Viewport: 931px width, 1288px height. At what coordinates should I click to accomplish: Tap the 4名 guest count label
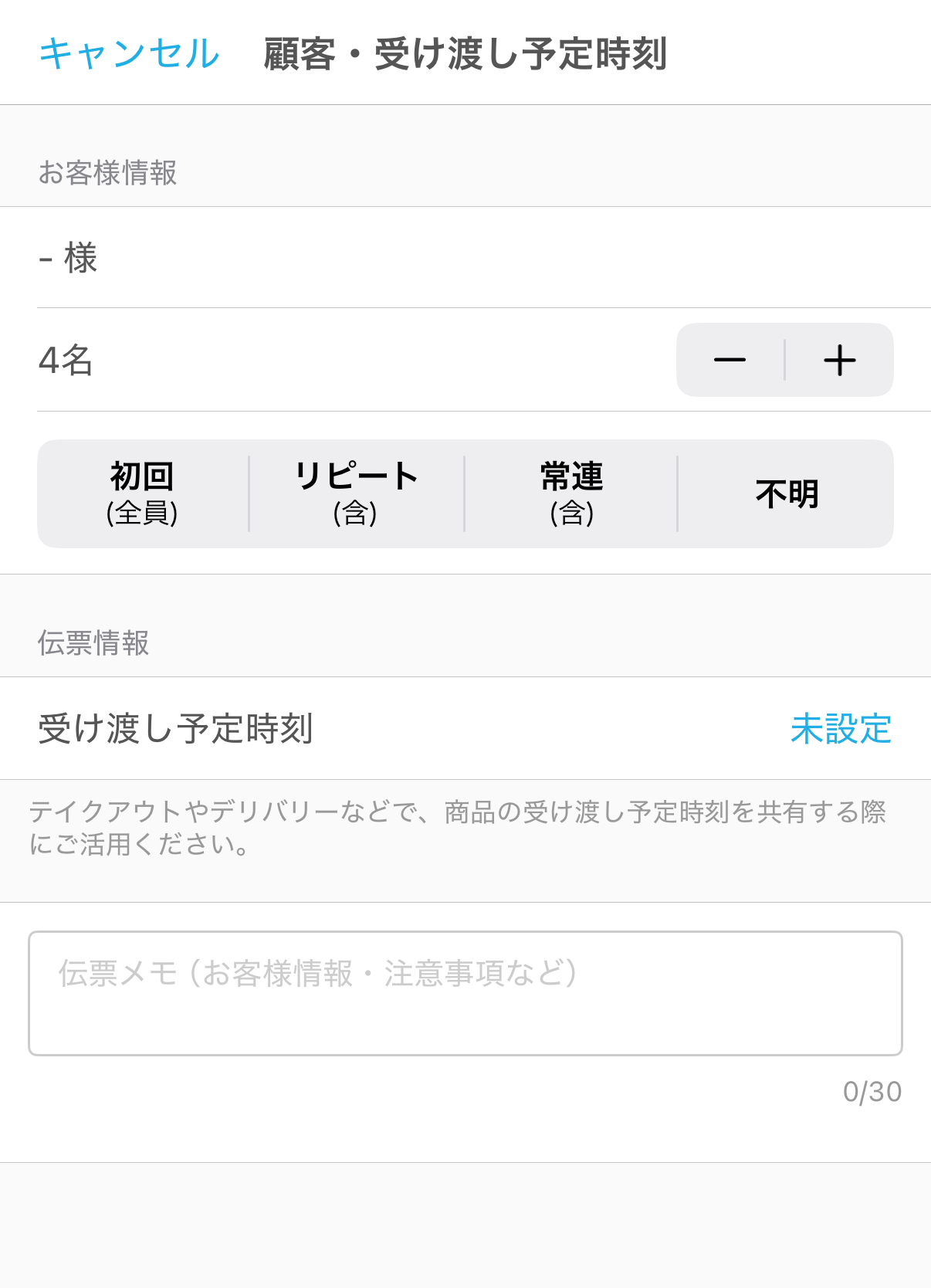[64, 360]
